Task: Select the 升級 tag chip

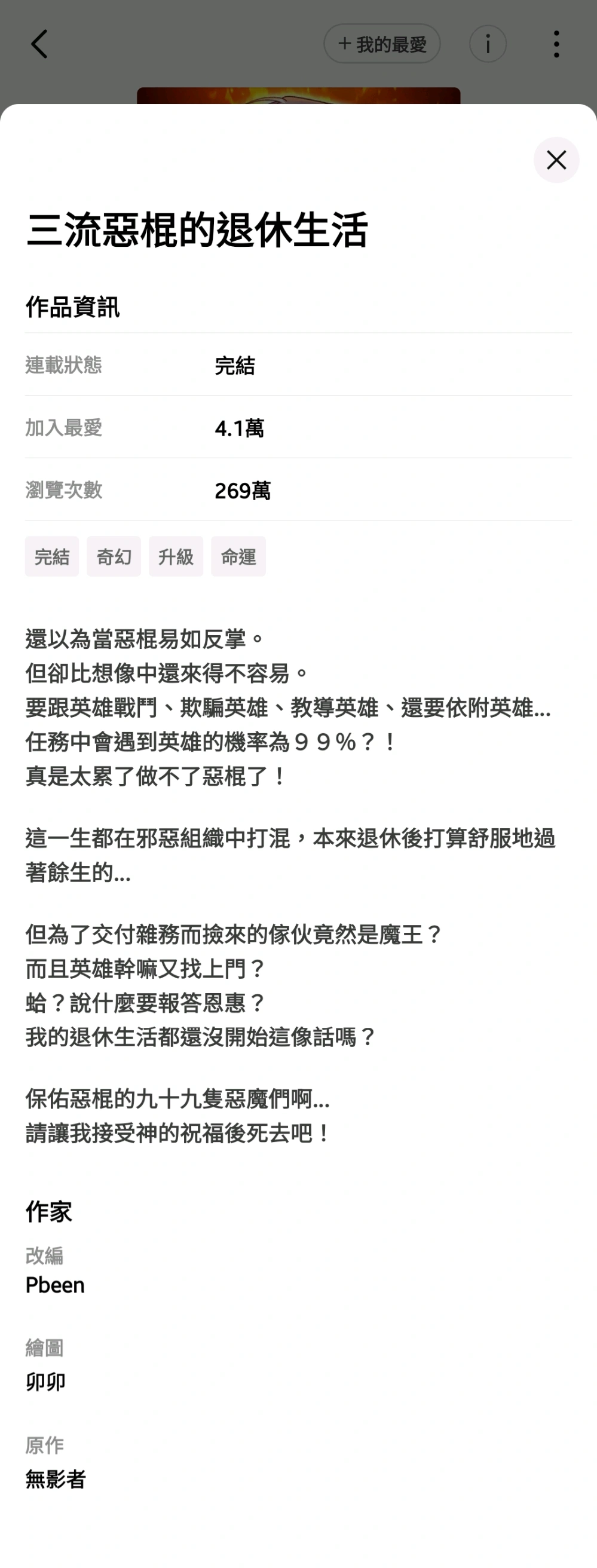Action: tap(176, 556)
